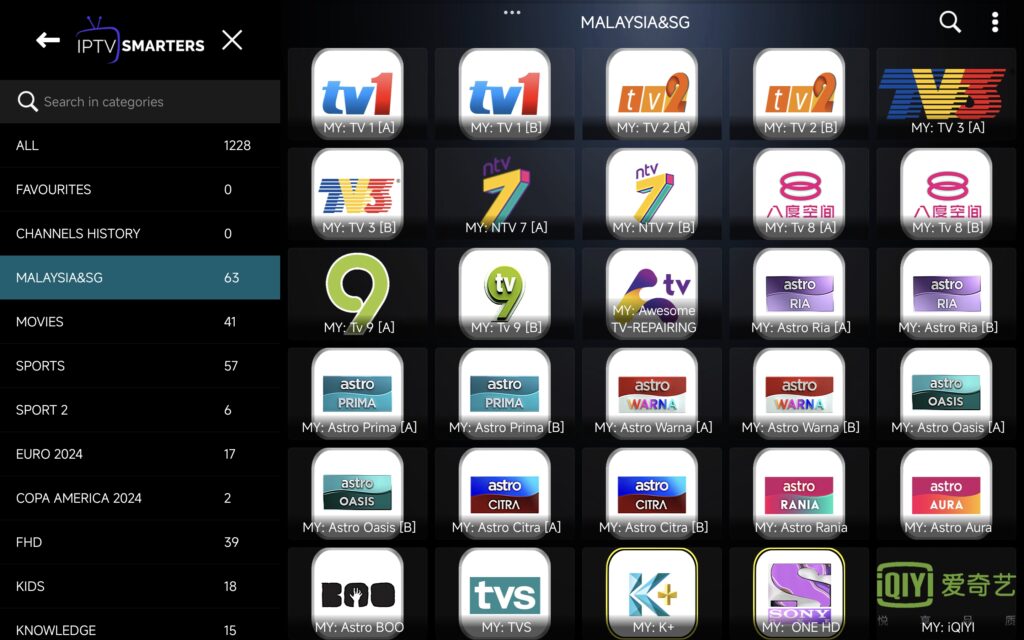
Task: Open channel MY: NTV 7 [B]
Action: tap(652, 193)
